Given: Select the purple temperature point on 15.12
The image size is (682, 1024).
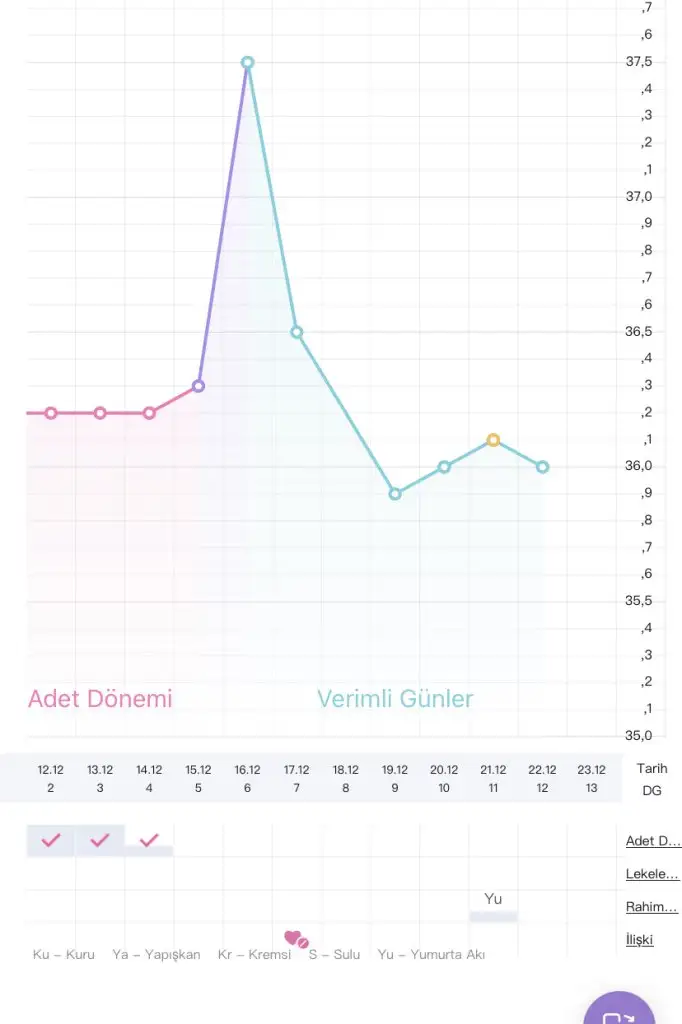Looking at the screenshot, I should (x=198, y=386).
